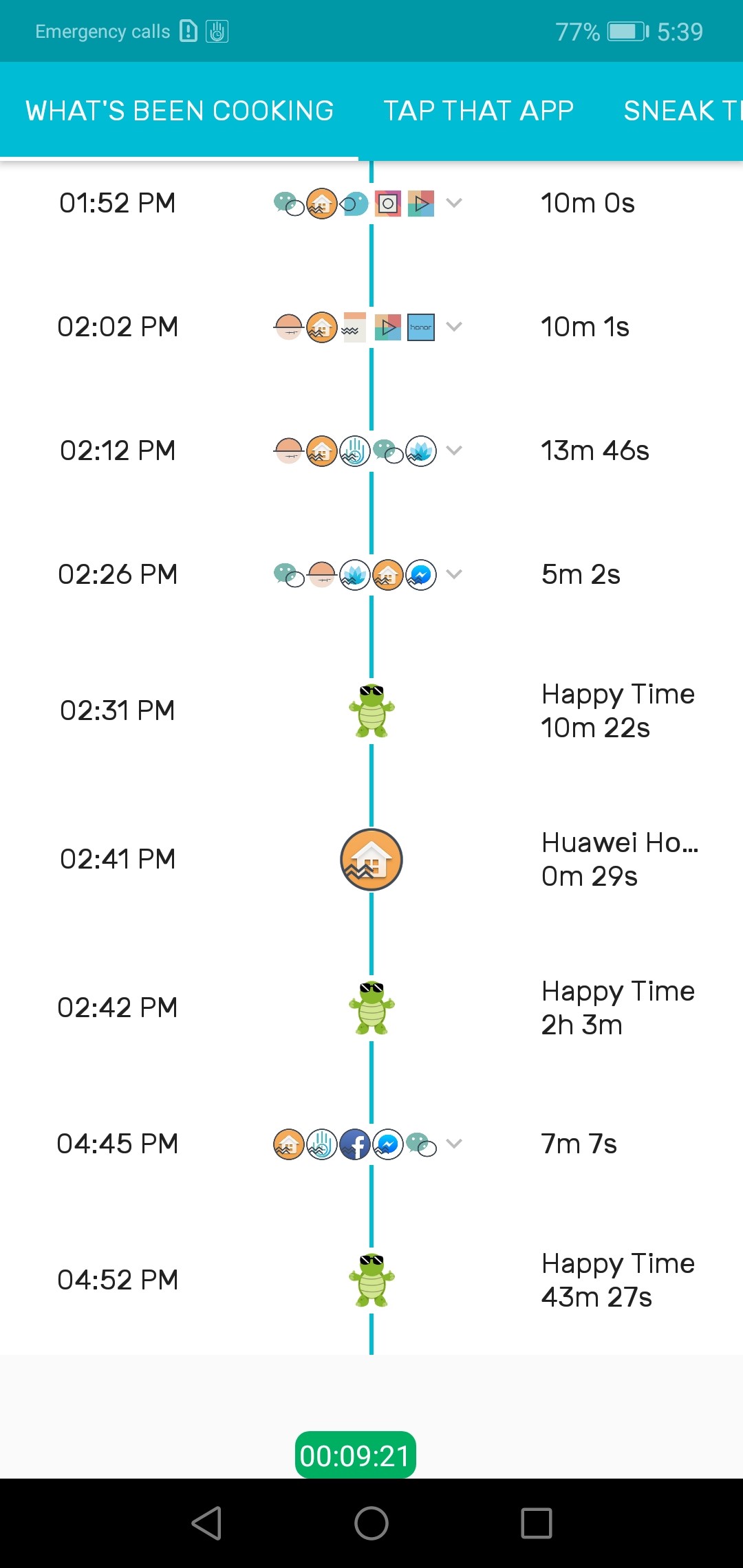Expand the 01:52 PM app list chevron
Viewport: 743px width, 1568px height.
click(454, 204)
